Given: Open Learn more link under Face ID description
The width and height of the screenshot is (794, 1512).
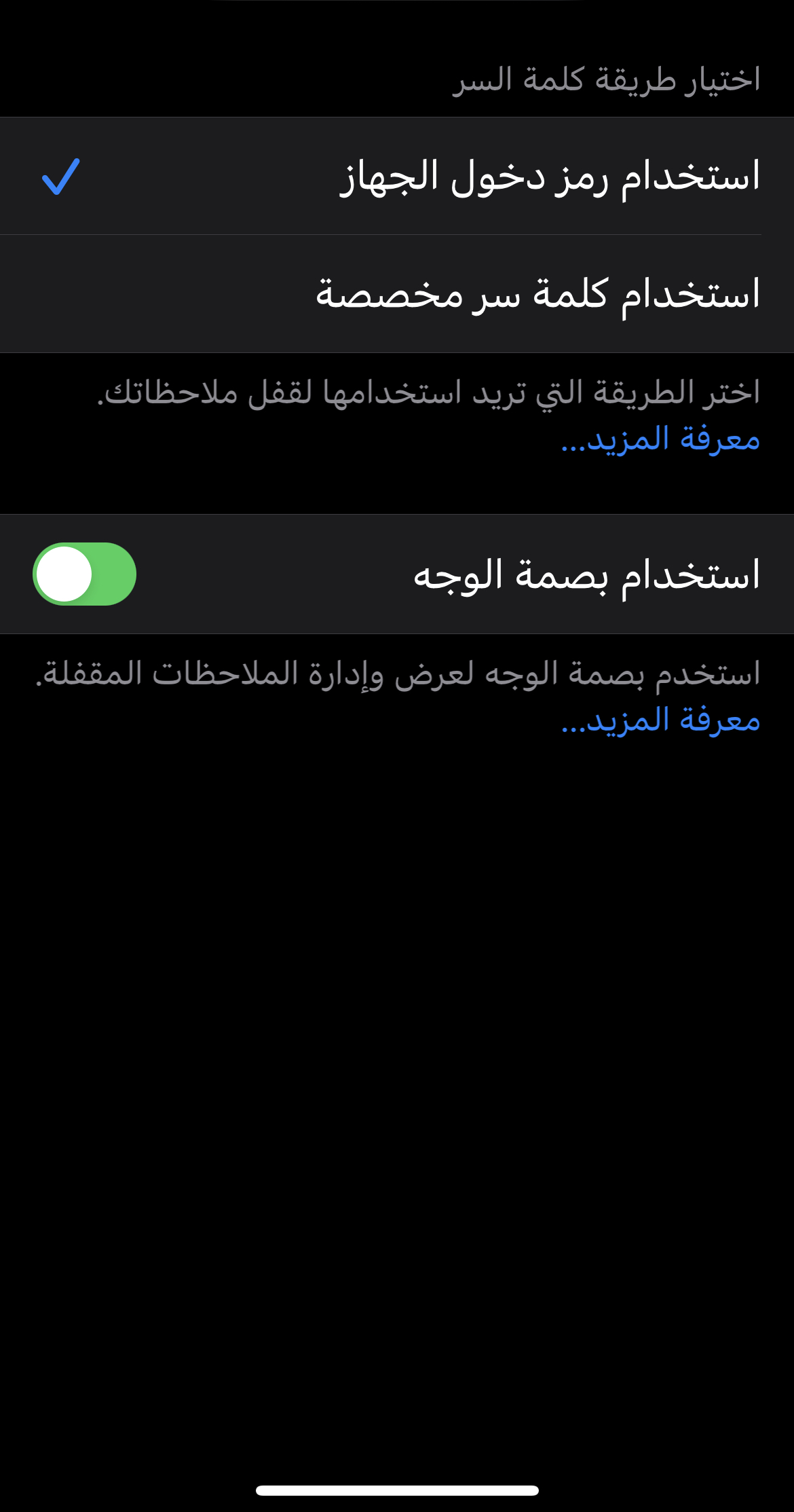Looking at the screenshot, I should point(660,719).
